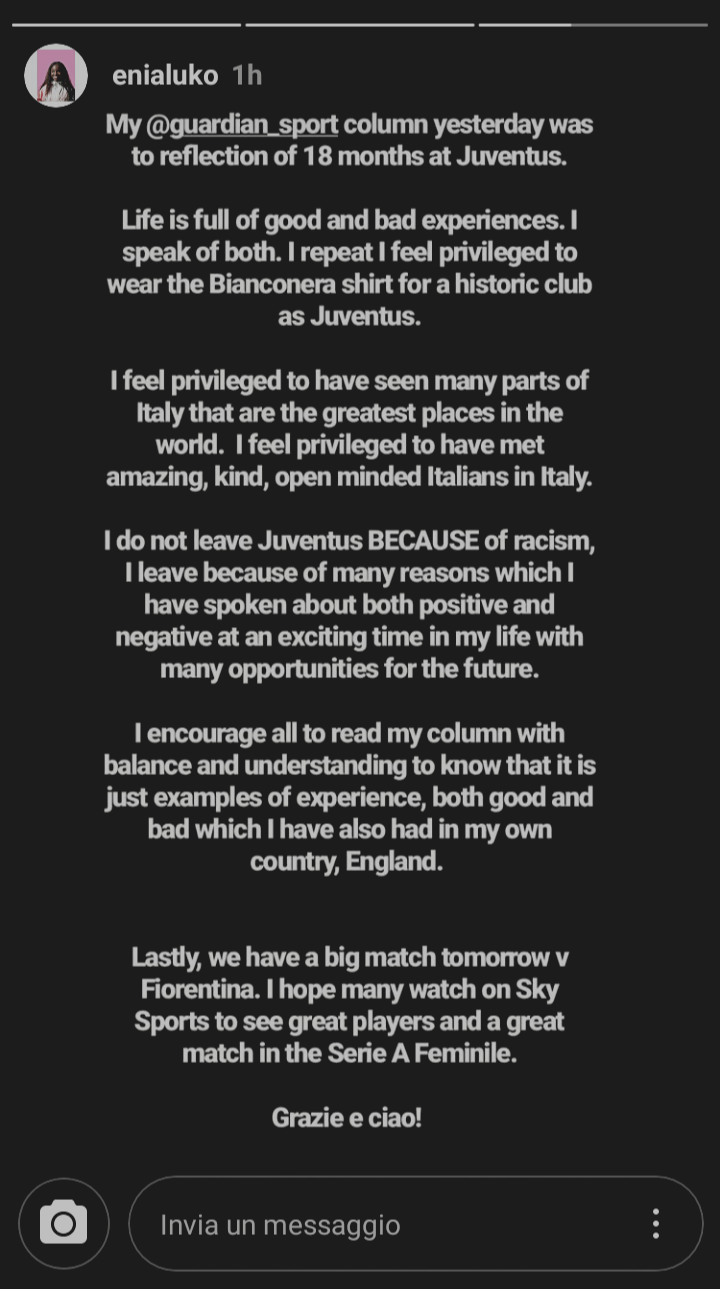Viewport: 720px width, 1289px height.
Task: Open the camera icon
Action: click(63, 1224)
